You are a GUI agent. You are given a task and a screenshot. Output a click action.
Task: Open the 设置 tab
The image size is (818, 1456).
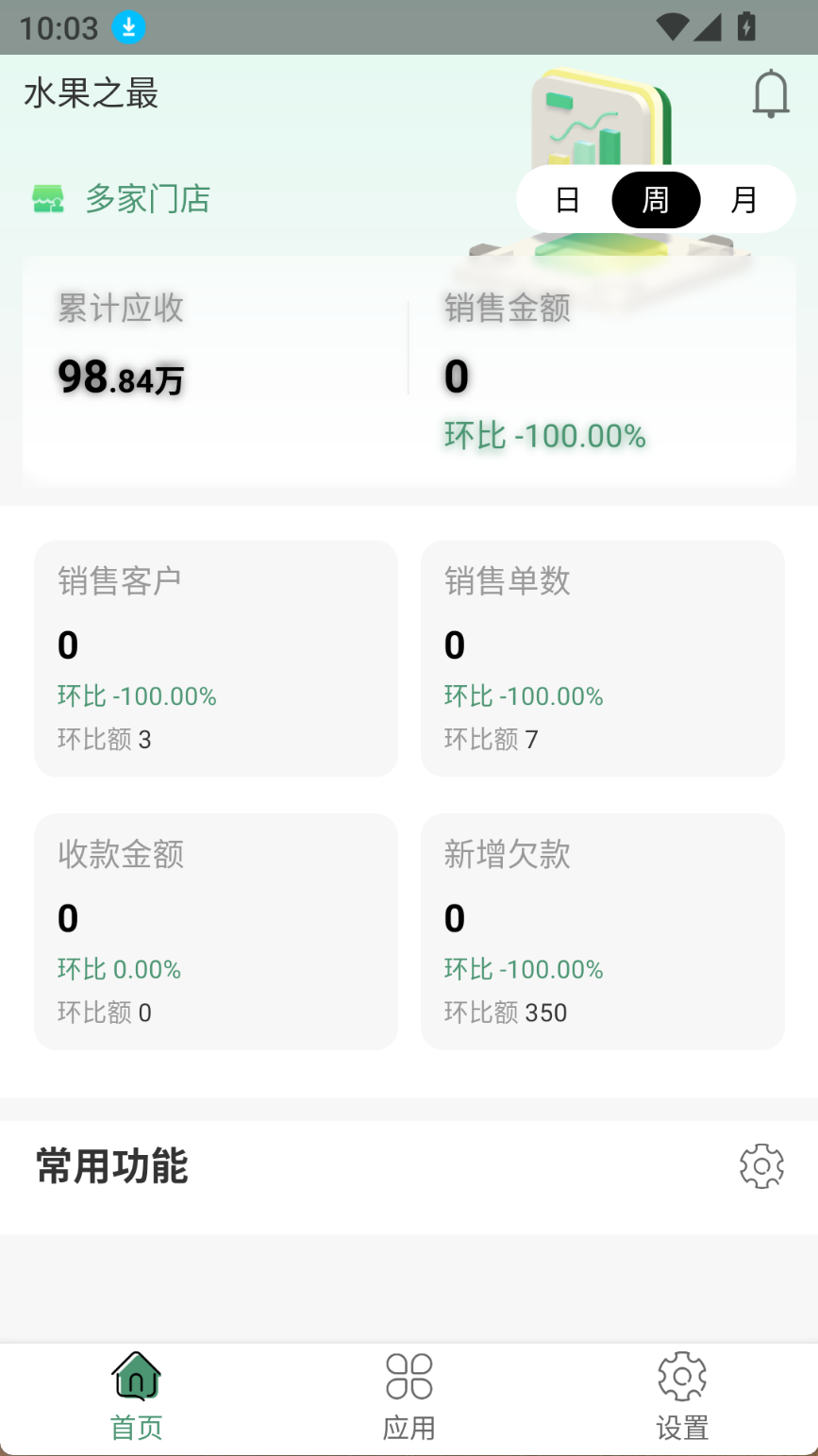coord(682,1397)
